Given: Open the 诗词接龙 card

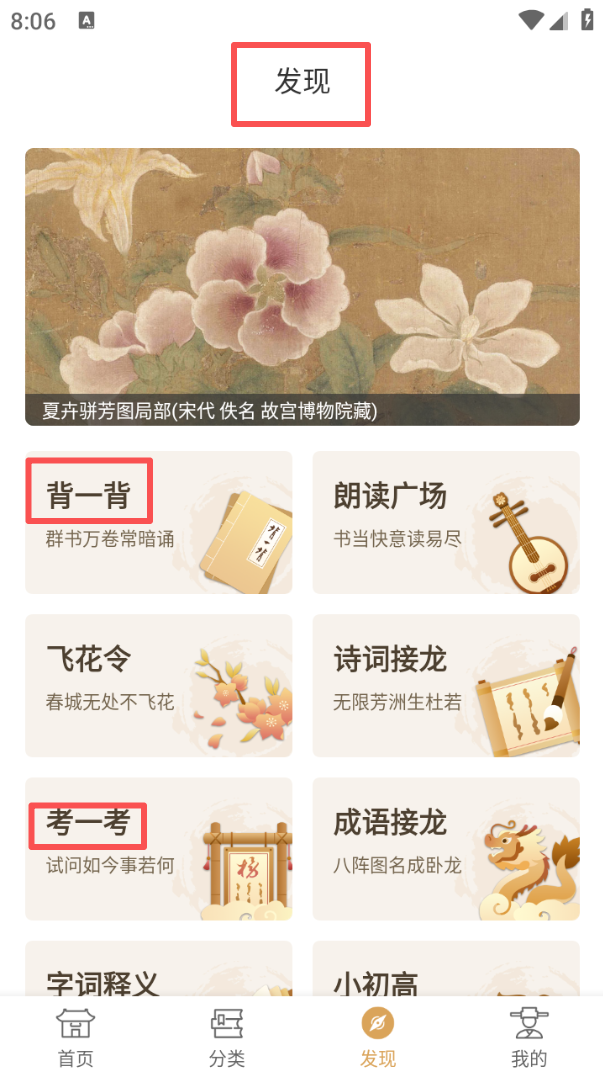Looking at the screenshot, I should 446,685.
